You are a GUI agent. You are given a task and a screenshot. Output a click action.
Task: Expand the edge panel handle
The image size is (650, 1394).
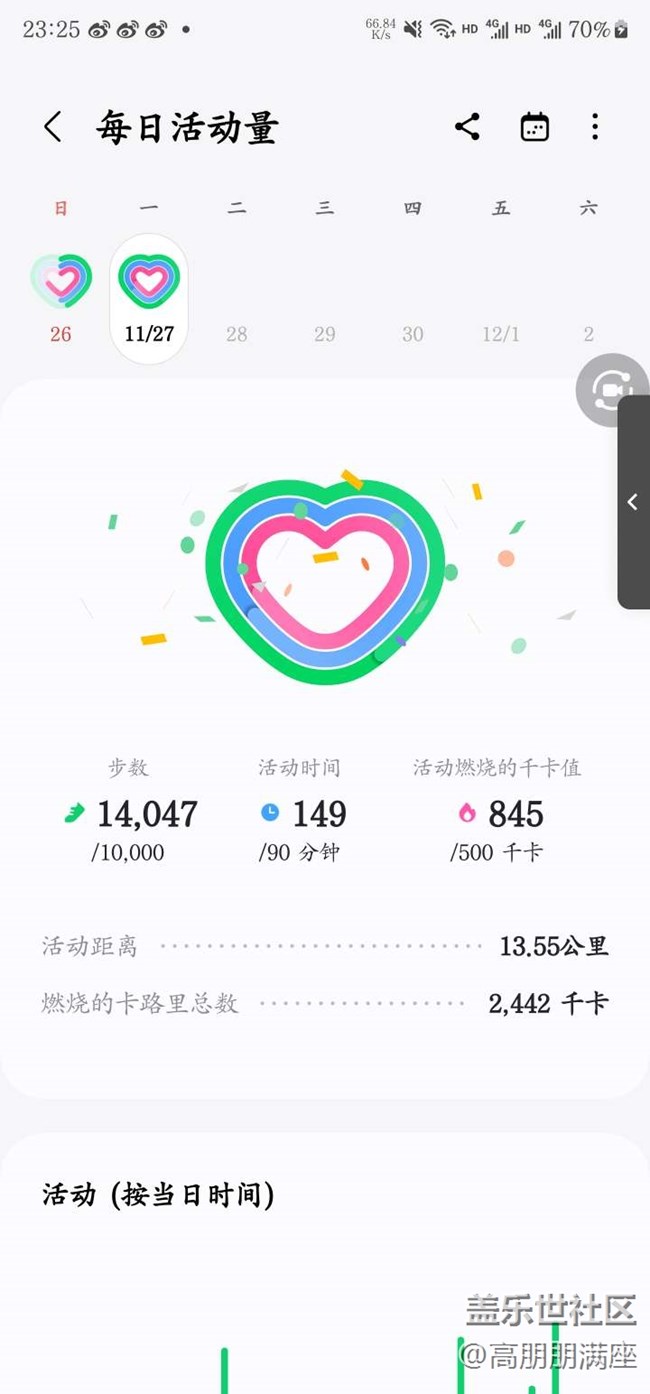tap(633, 502)
